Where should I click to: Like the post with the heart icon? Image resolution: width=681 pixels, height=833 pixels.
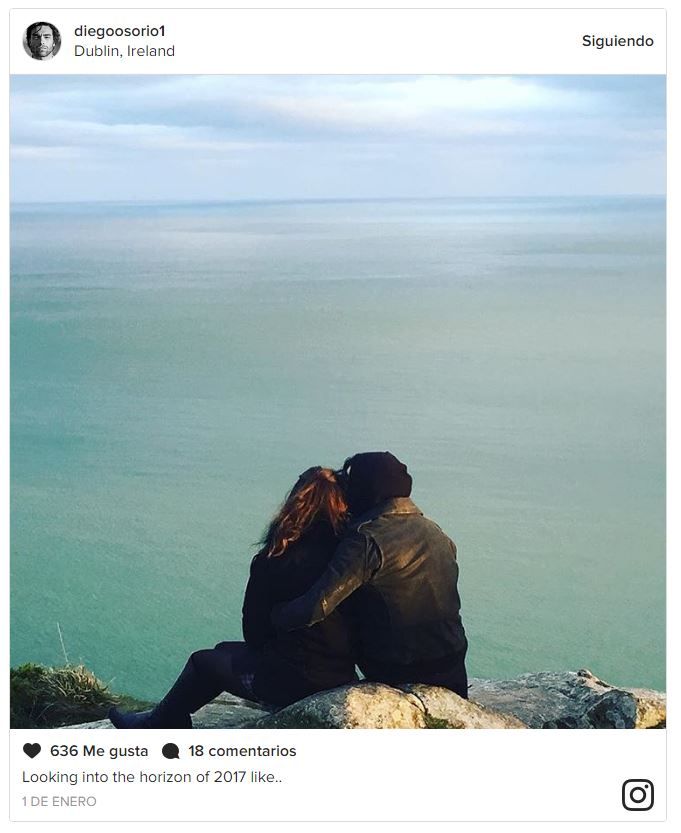pyautogui.click(x=32, y=751)
